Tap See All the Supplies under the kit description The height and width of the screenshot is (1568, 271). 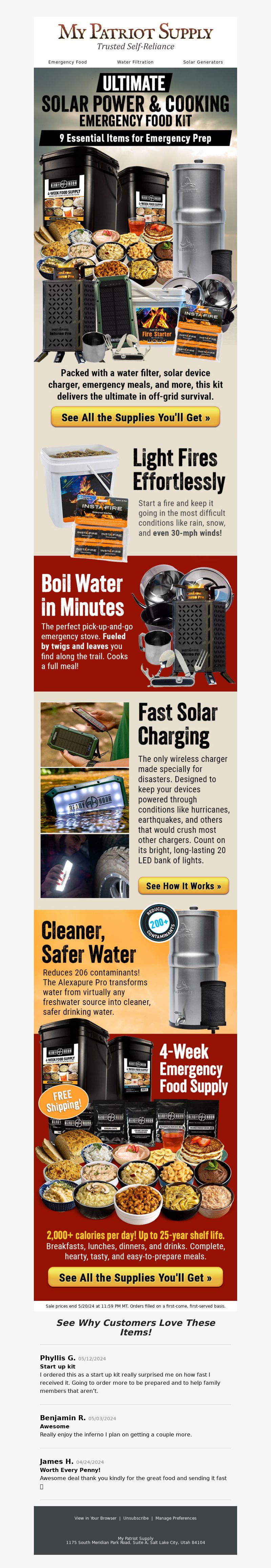pyautogui.click(x=135, y=417)
